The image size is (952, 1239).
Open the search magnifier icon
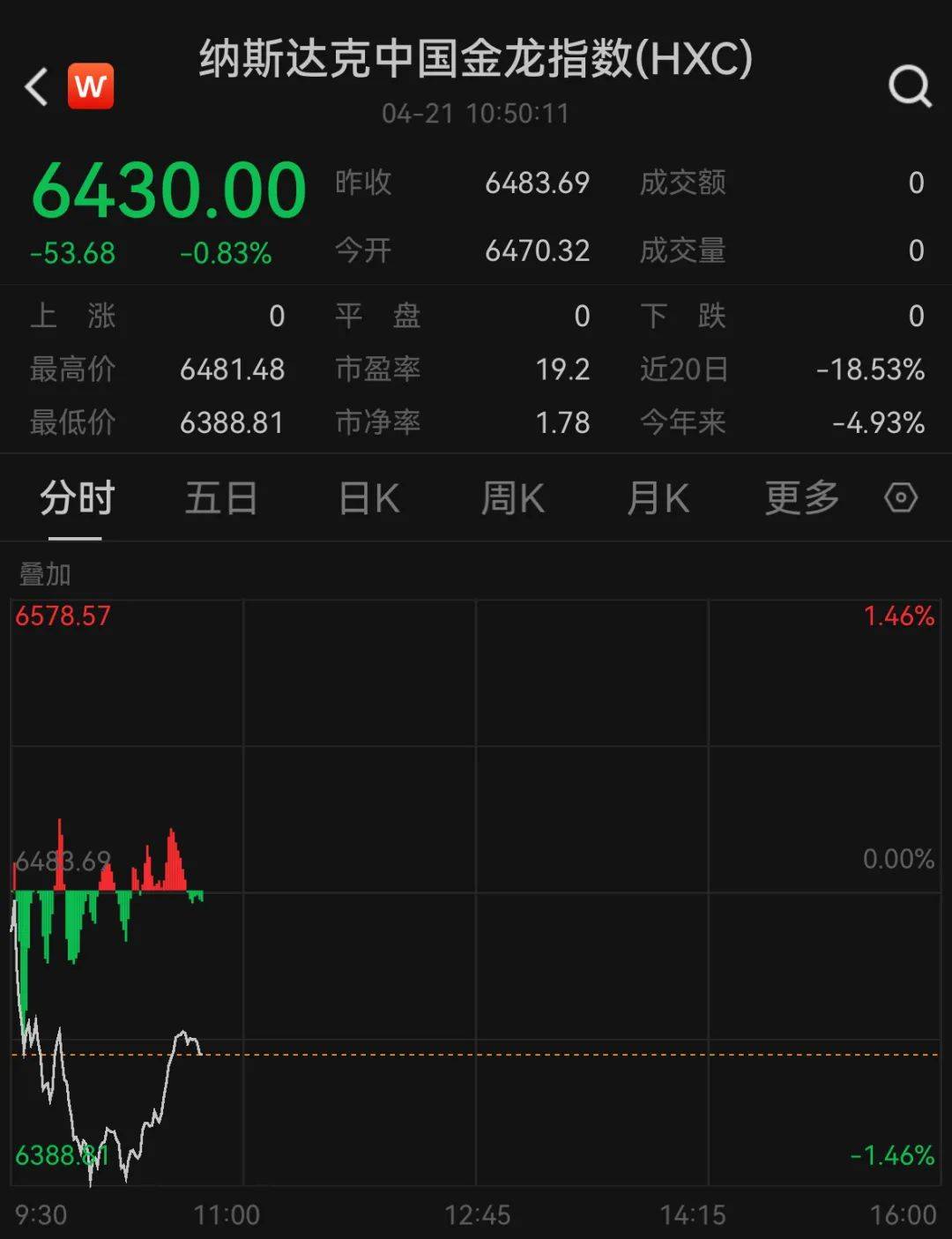[x=909, y=86]
